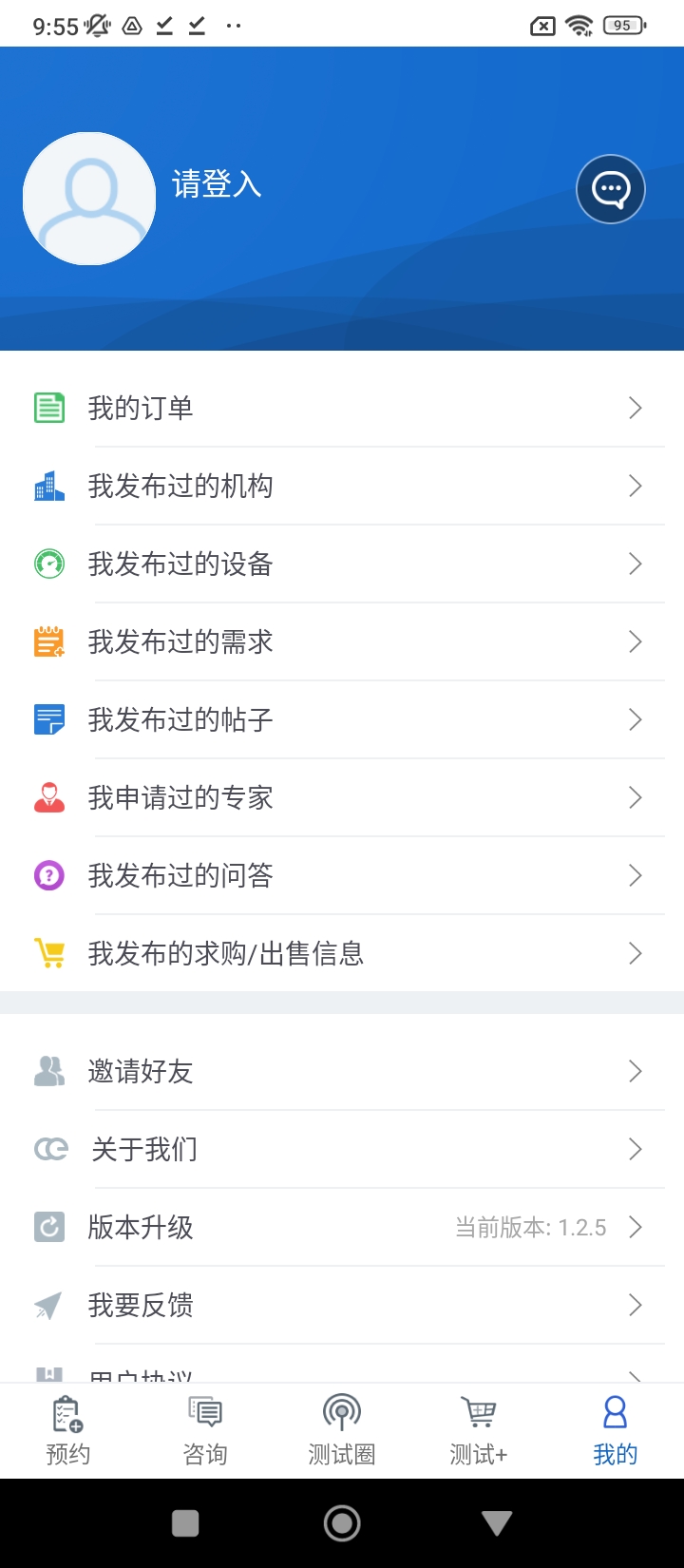Open 我要反馈
The image size is (684, 1568).
click(x=342, y=1306)
